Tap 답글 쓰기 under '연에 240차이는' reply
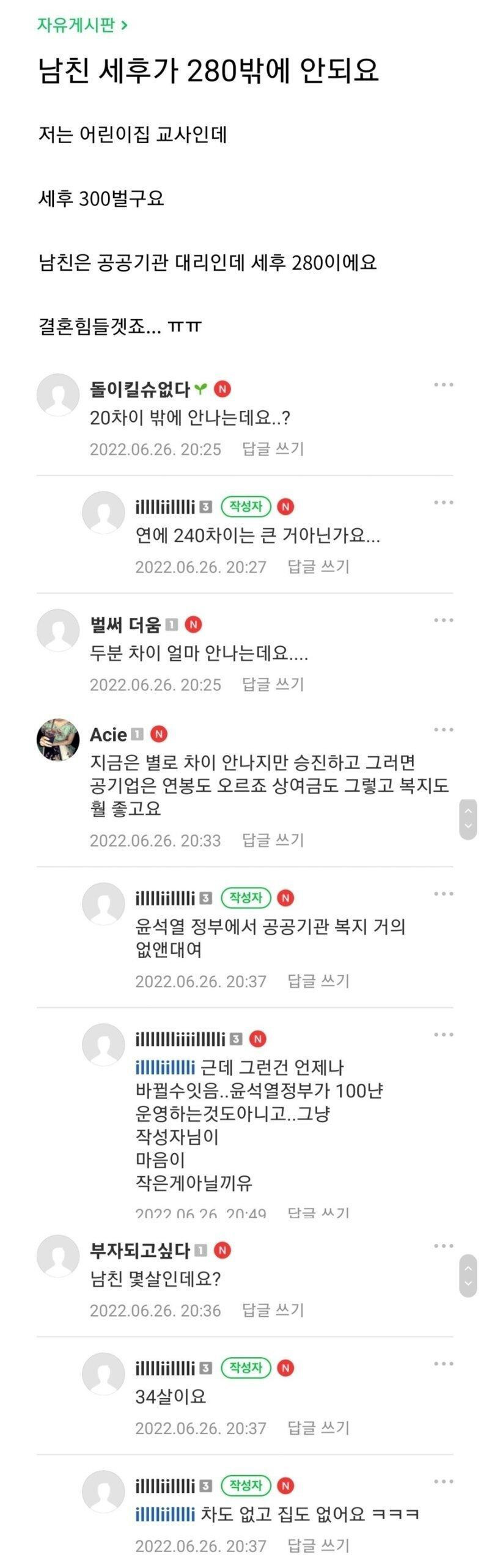 point(318,567)
